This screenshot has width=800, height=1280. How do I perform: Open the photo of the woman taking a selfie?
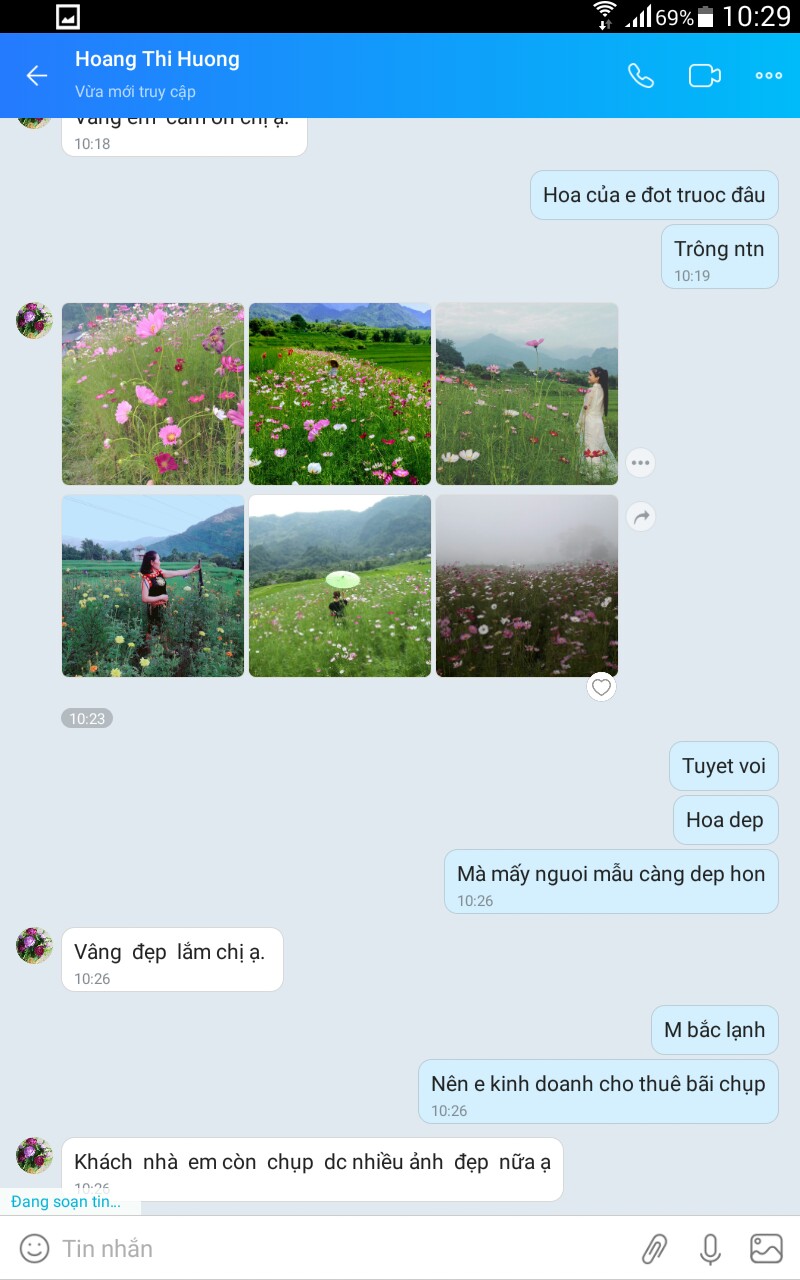[153, 586]
